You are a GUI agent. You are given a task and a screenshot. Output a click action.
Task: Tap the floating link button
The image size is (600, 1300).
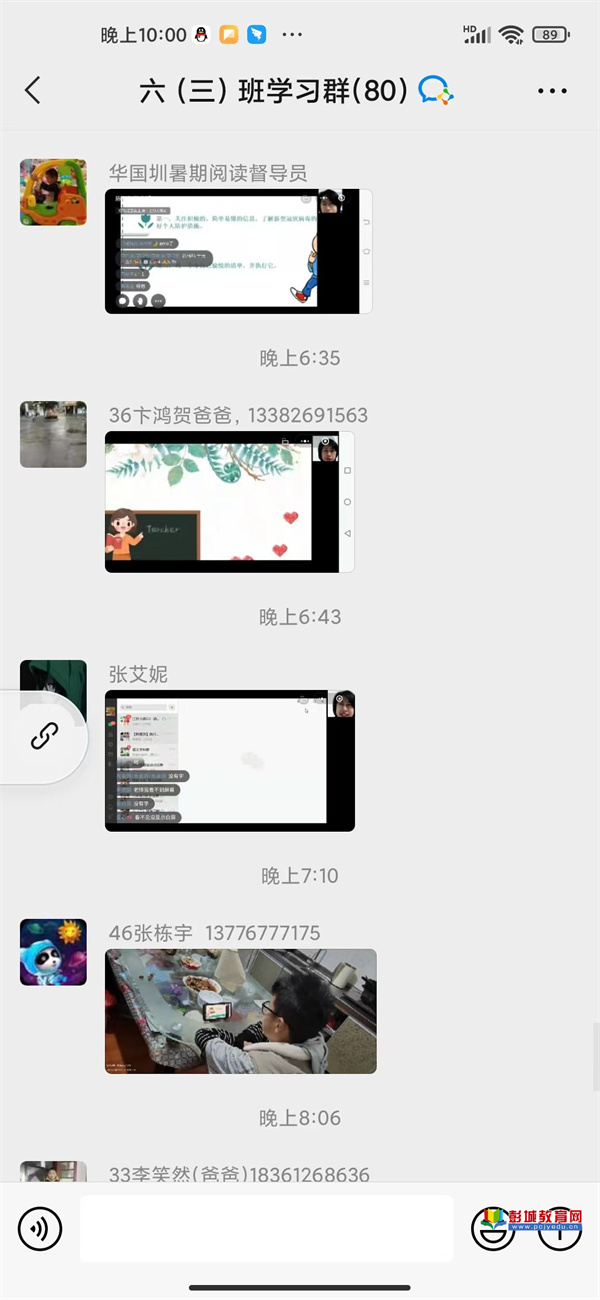point(44,737)
